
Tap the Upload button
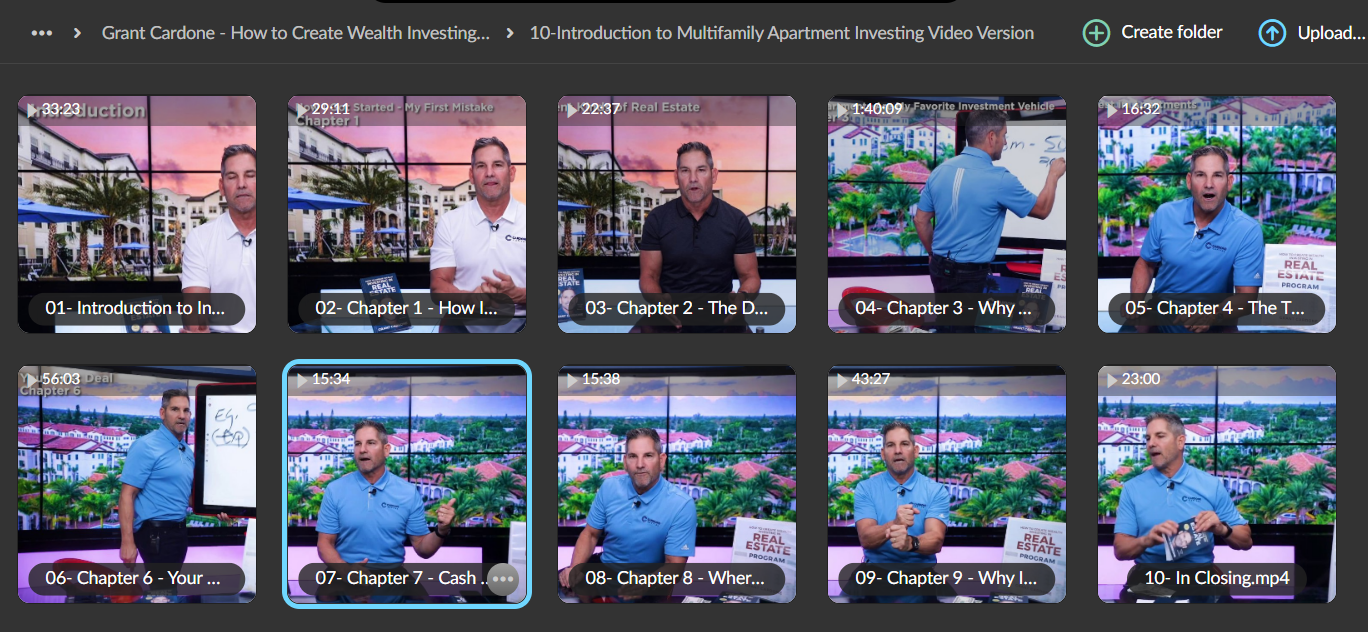point(1312,33)
